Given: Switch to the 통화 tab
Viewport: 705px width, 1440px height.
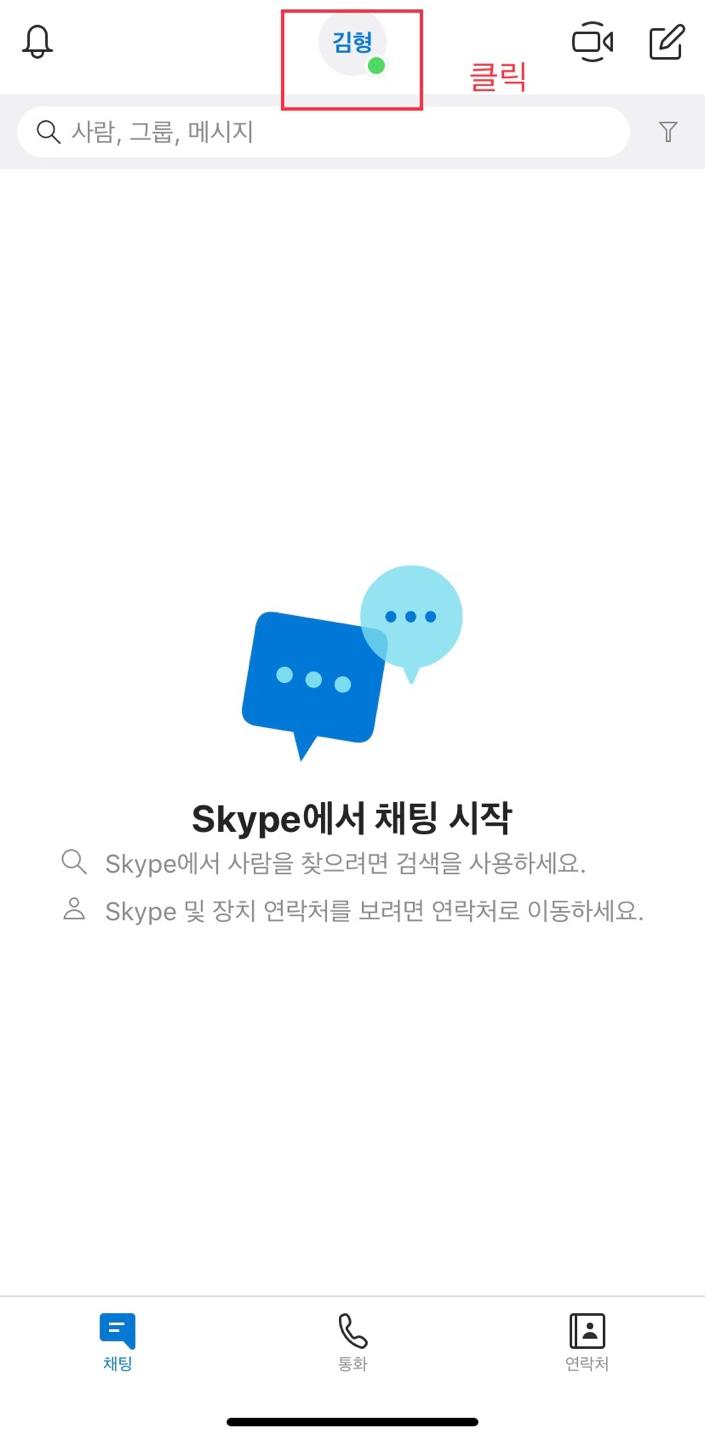Looking at the screenshot, I should point(352,1342).
